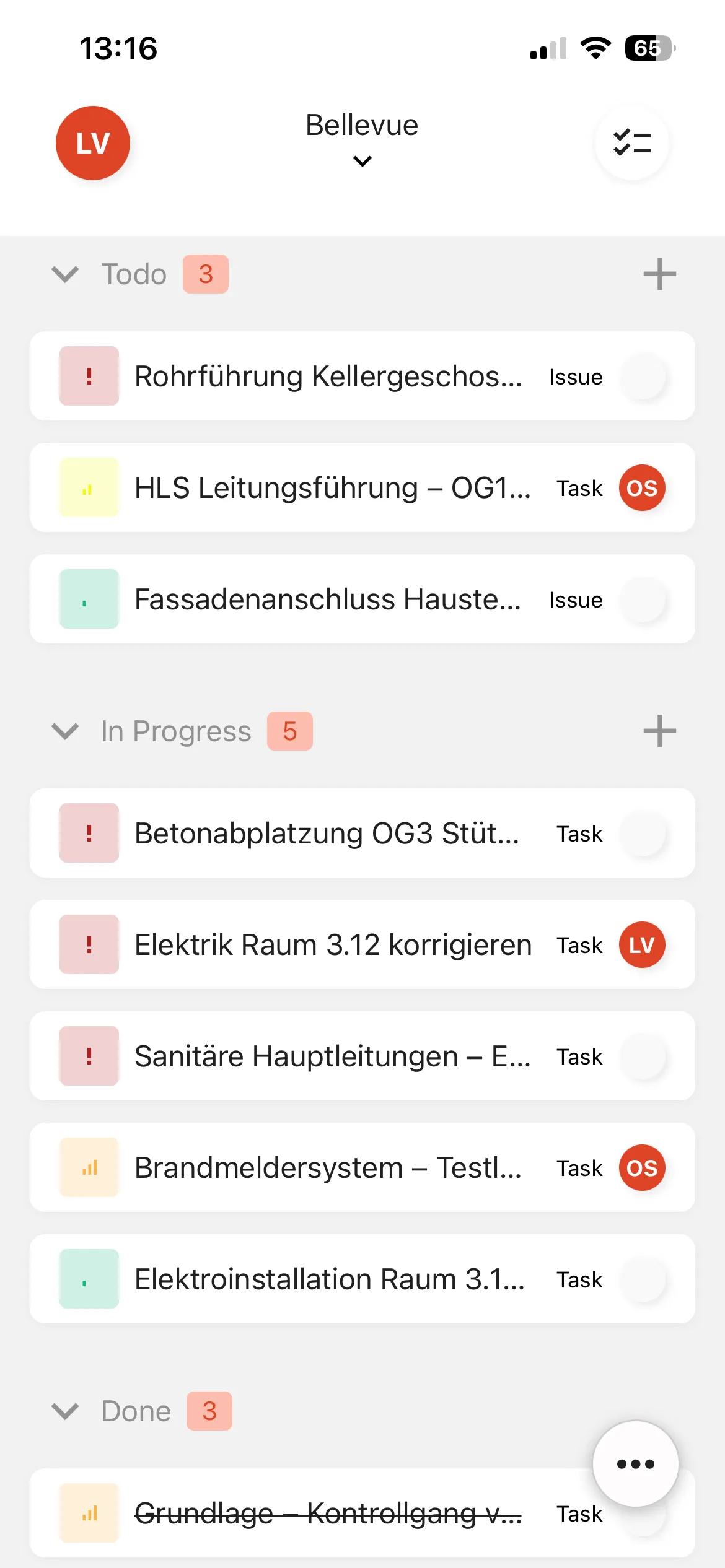725x1568 pixels.
Task: Click the LV profile avatar at top left
Action: (x=92, y=143)
